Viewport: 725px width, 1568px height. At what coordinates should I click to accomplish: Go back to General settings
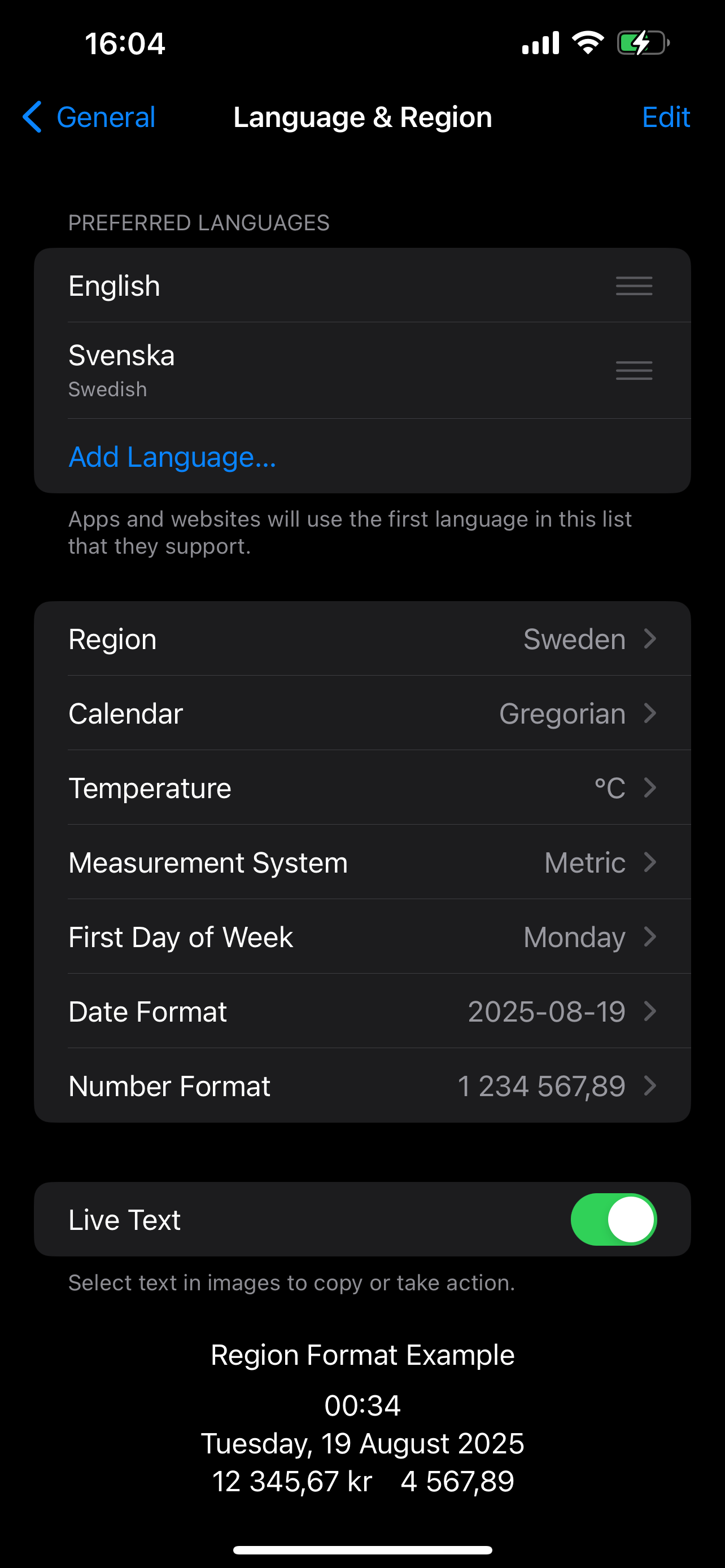pyautogui.click(x=89, y=117)
